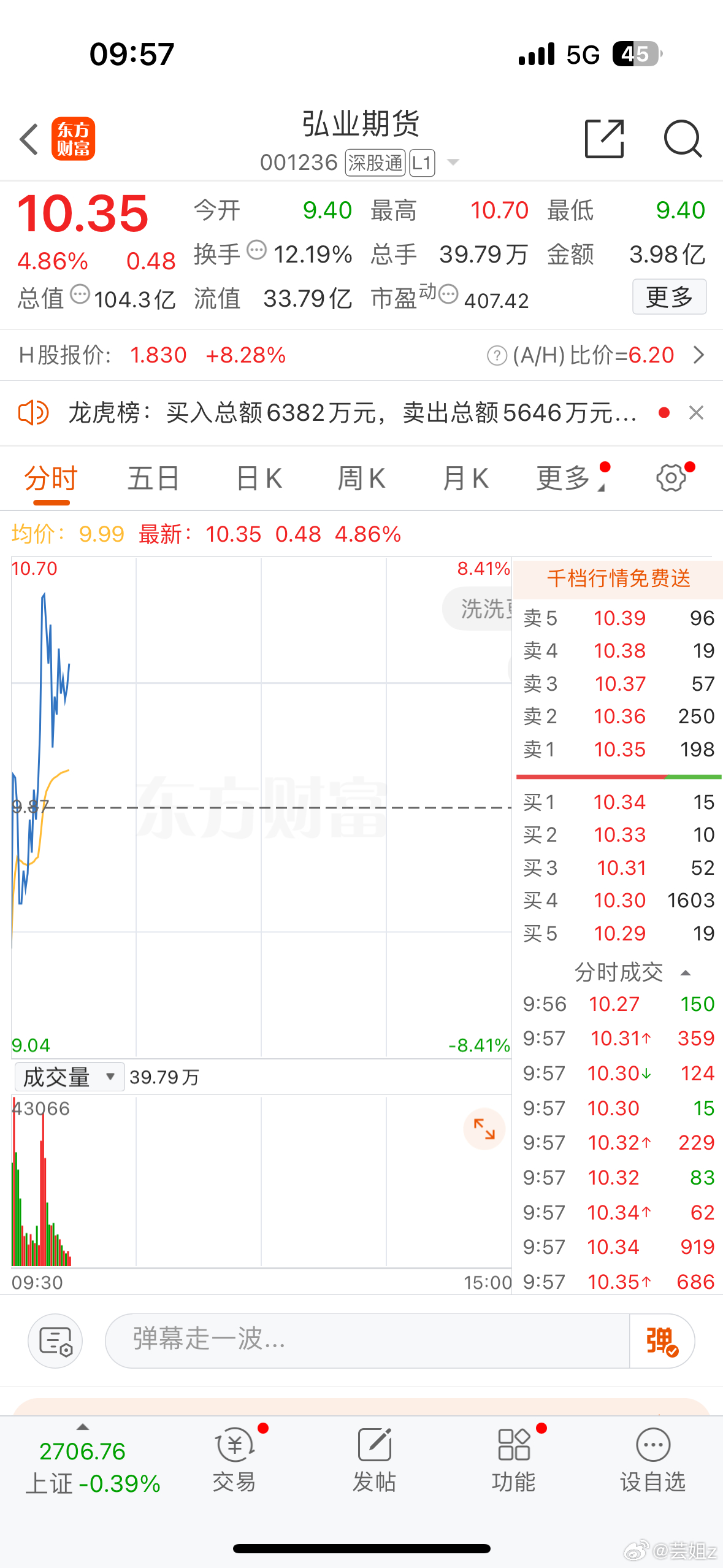The image size is (723, 1568).
Task: Open chart settings gear icon
Action: coord(671,478)
